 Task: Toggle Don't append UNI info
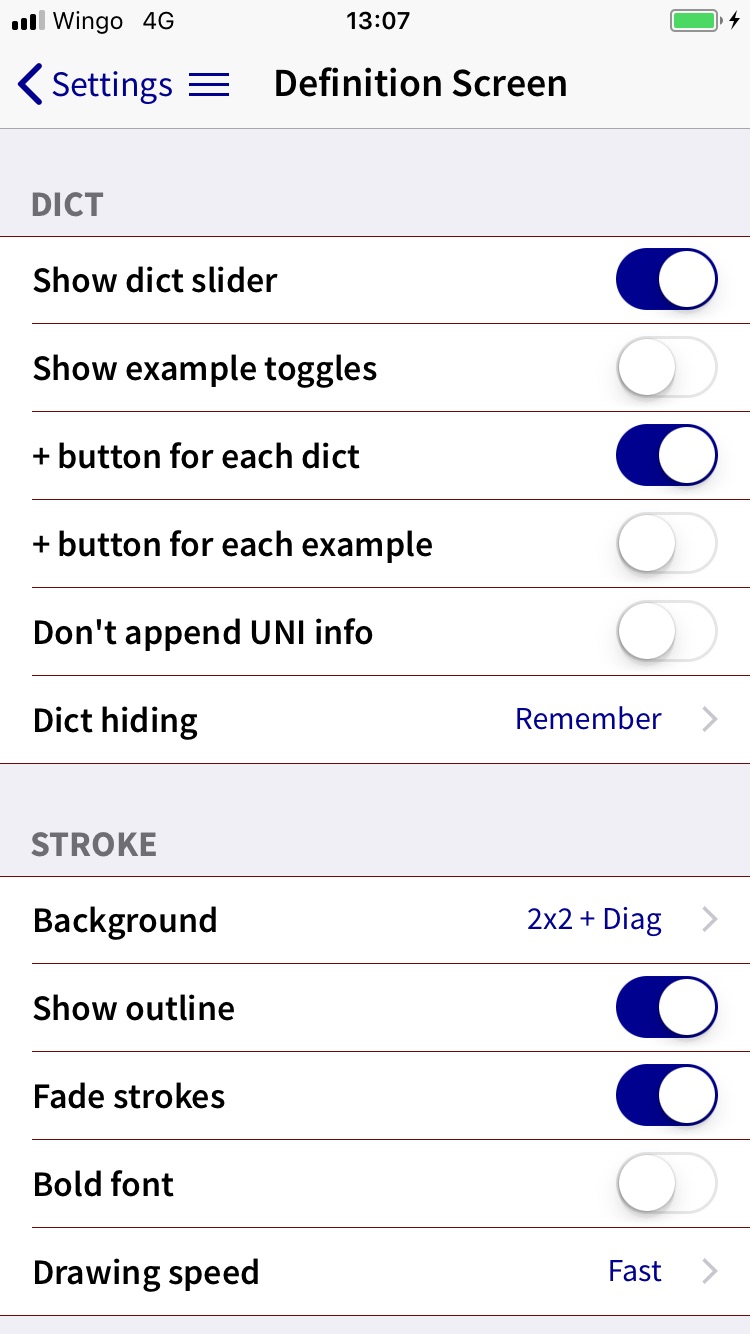coord(666,632)
